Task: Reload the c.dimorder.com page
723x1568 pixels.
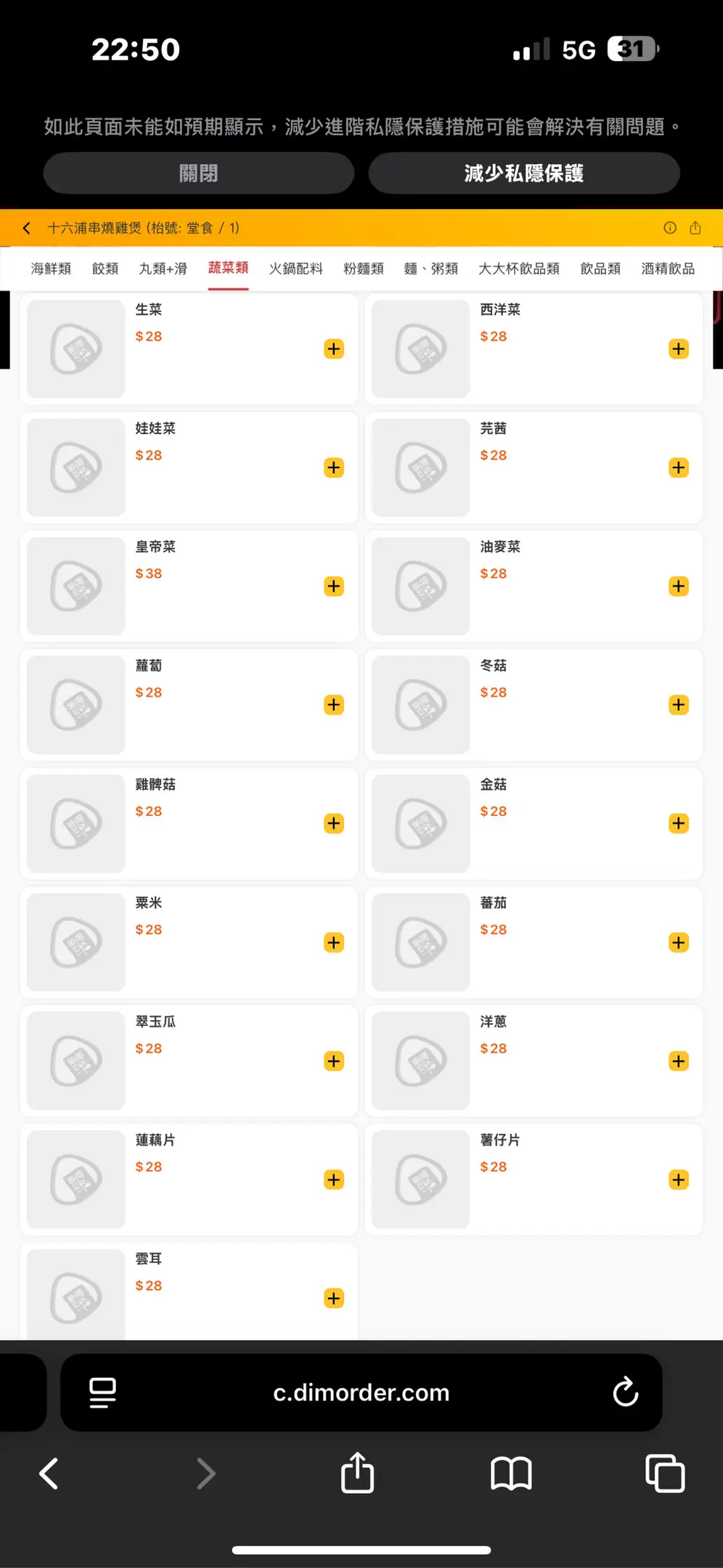Action: point(625,1392)
